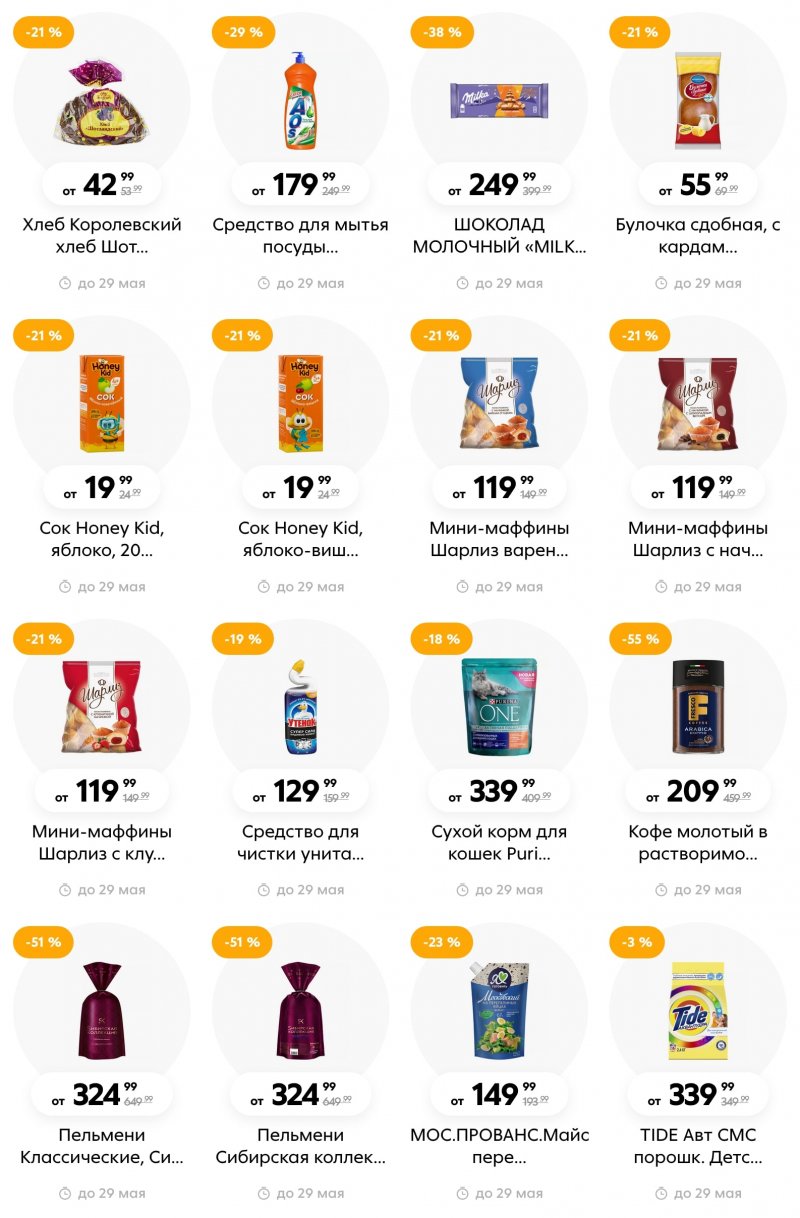Open Мини-маффины Шарлиз варен… card
800x1218 pixels.
click(x=499, y=405)
